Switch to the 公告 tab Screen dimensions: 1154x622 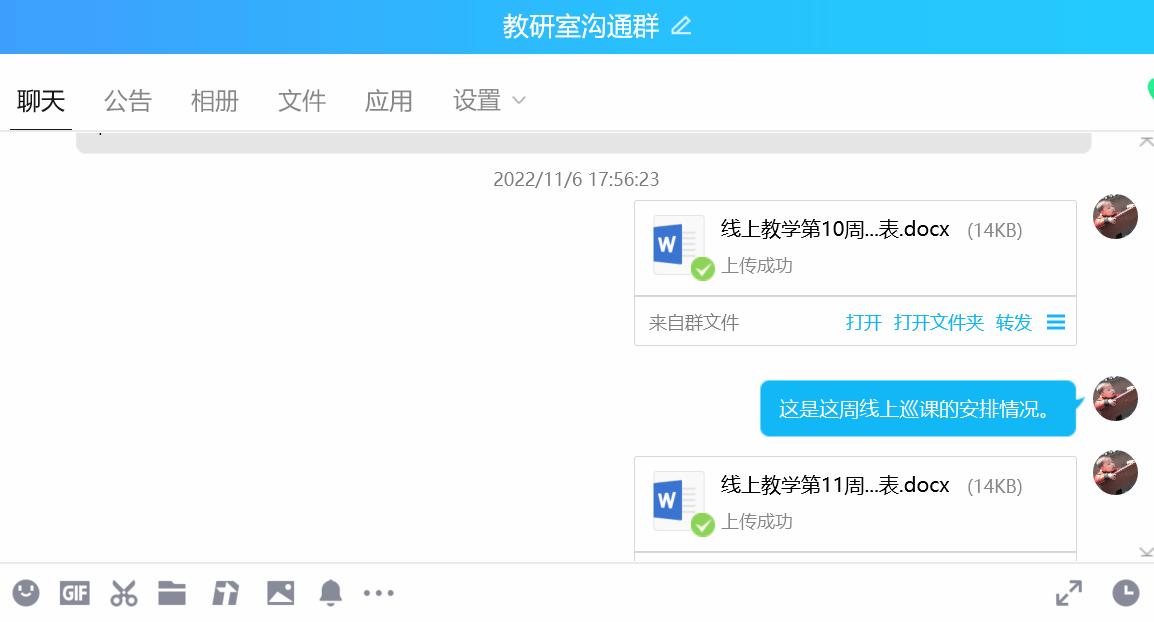tap(128, 101)
